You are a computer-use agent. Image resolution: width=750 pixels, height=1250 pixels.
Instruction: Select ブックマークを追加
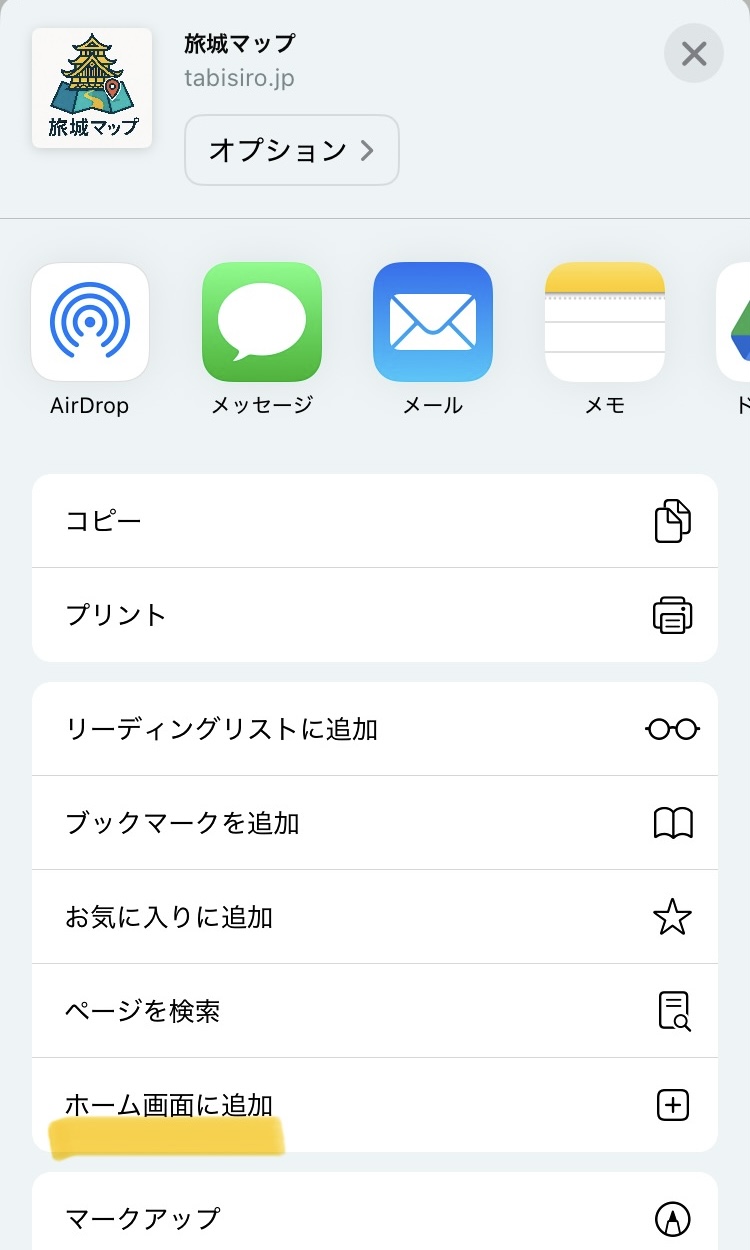click(x=375, y=823)
